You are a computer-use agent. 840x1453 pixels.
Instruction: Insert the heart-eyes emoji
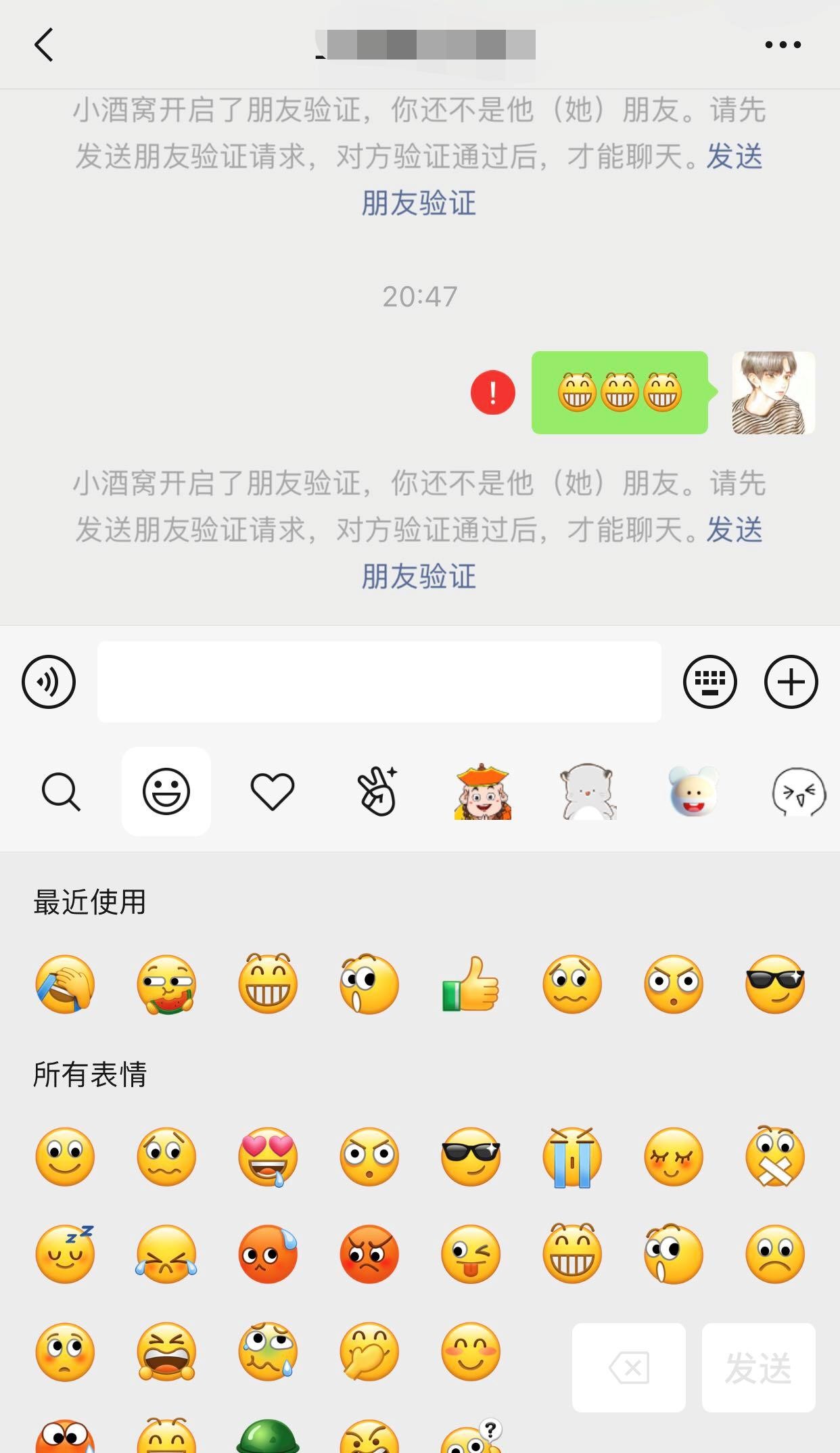[268, 1157]
